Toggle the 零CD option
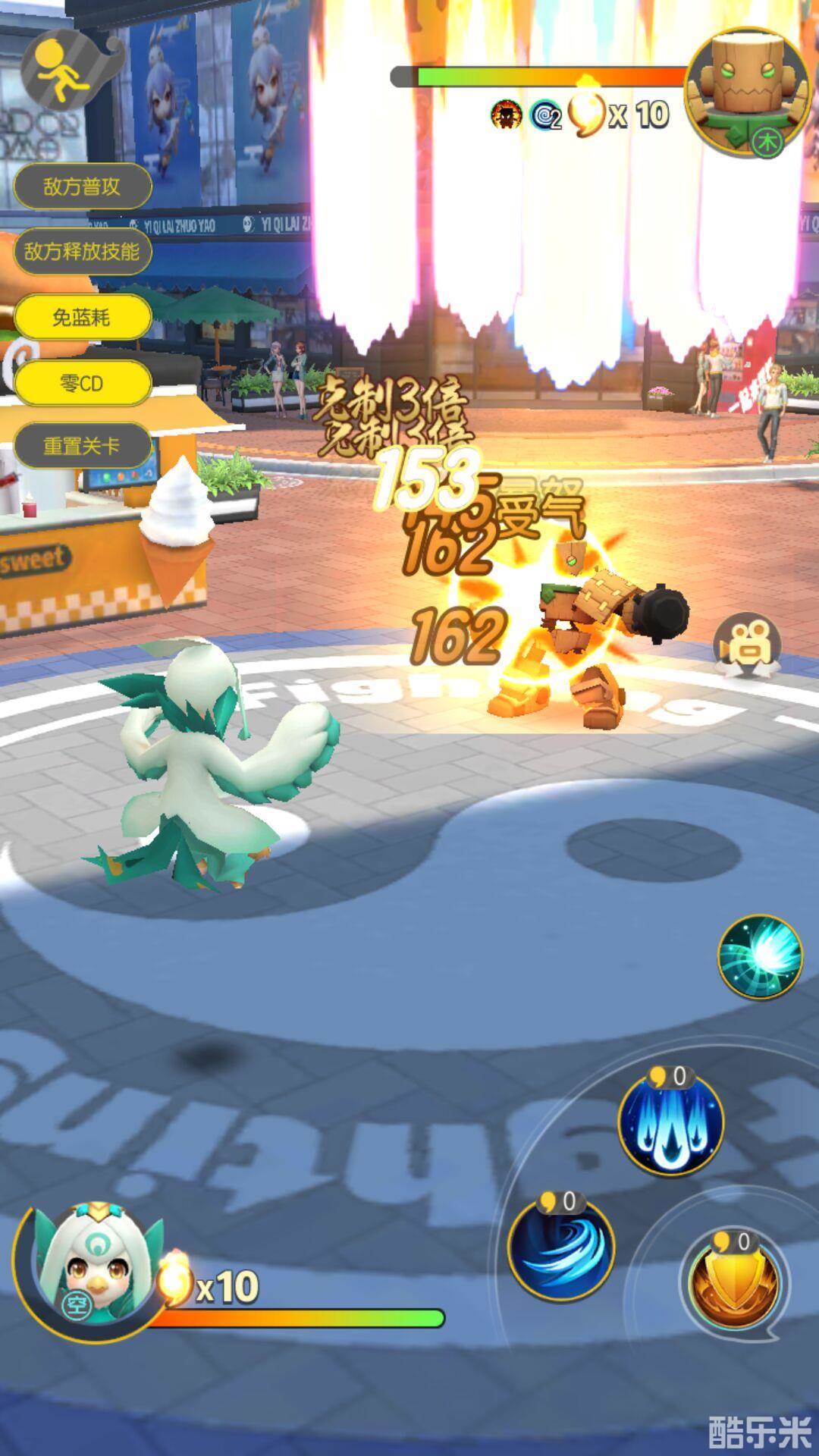819x1456 pixels. (82, 383)
